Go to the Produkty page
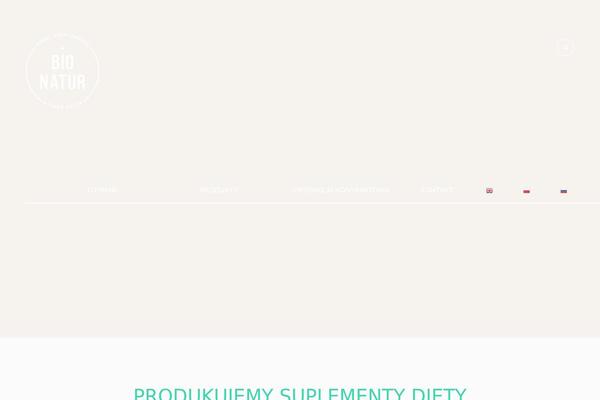The image size is (600, 400). (219, 190)
